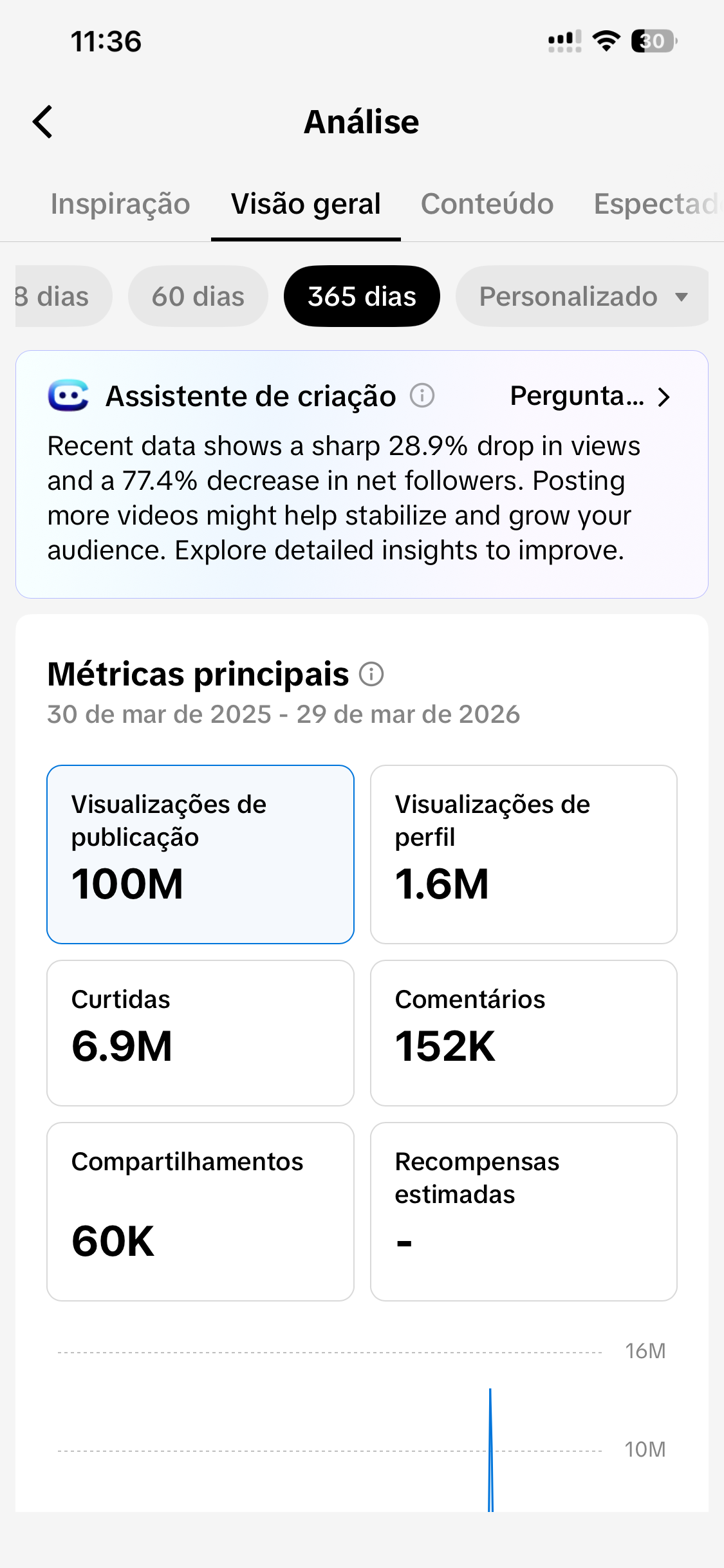This screenshot has height=1568, width=724.
Task: Select the 60 dias period chip
Action: coord(198,297)
